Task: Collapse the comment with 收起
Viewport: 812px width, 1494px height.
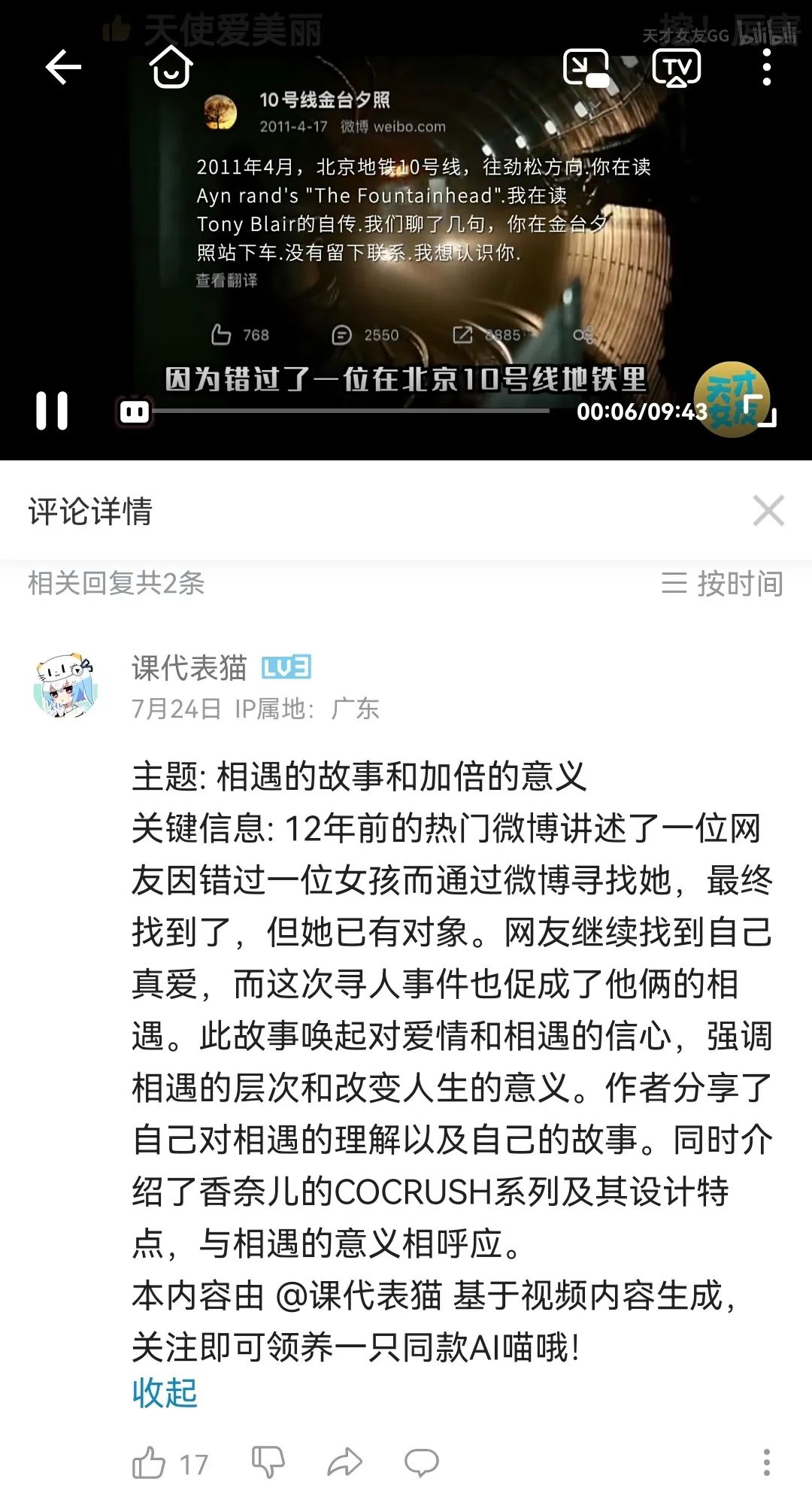Action: [x=165, y=1392]
